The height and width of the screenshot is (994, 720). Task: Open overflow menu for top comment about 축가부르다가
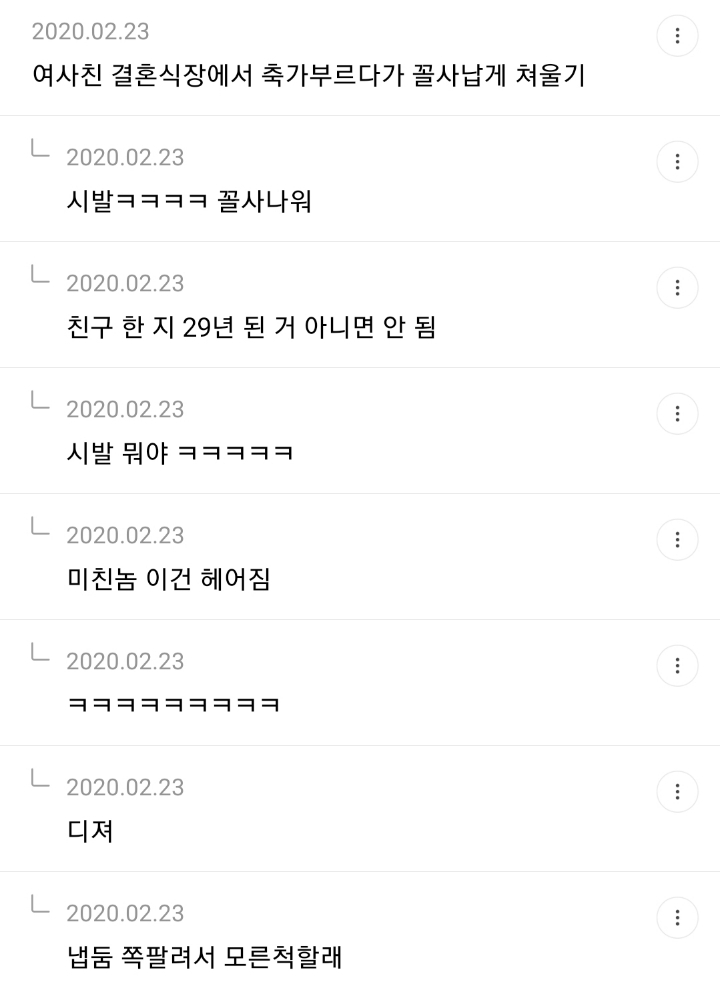677,36
